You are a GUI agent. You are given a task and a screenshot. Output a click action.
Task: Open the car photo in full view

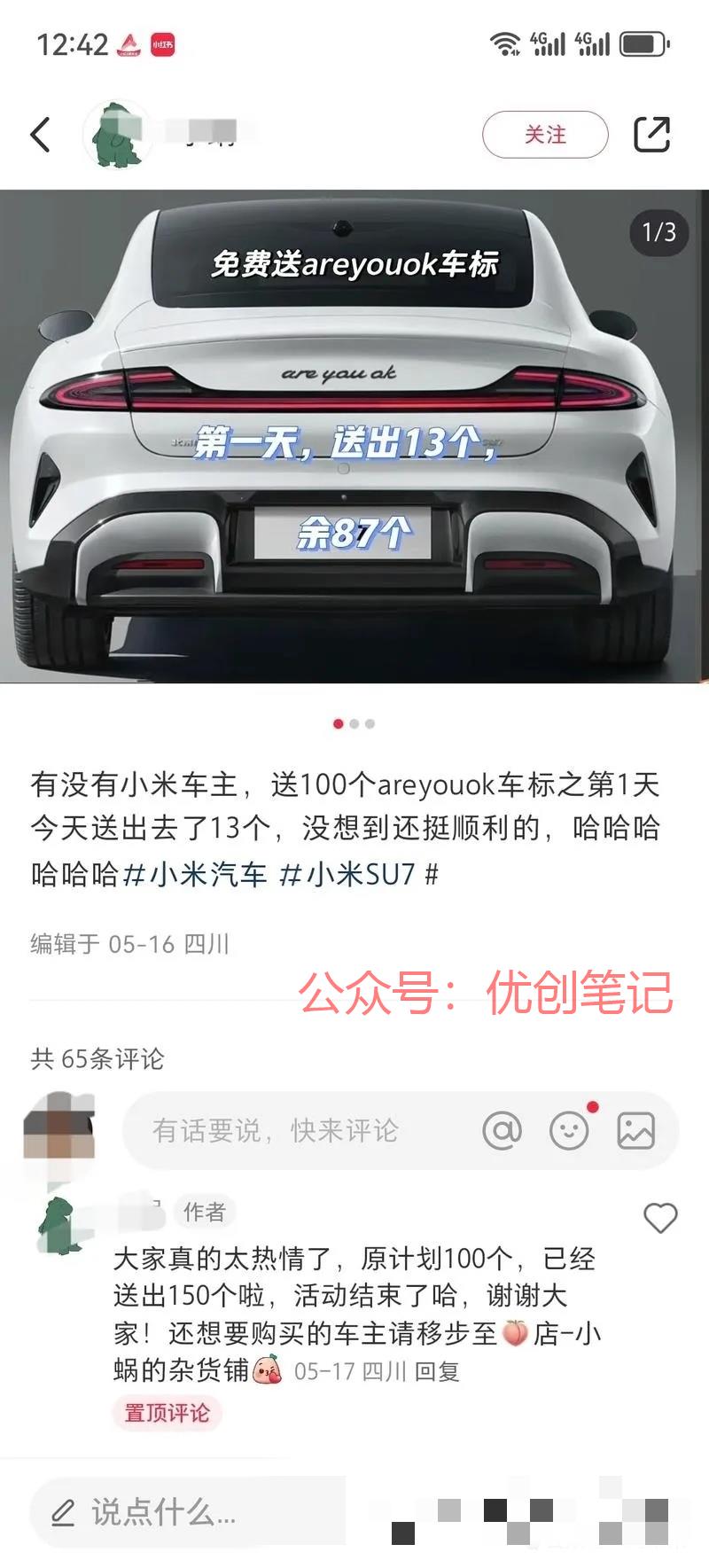[354, 436]
